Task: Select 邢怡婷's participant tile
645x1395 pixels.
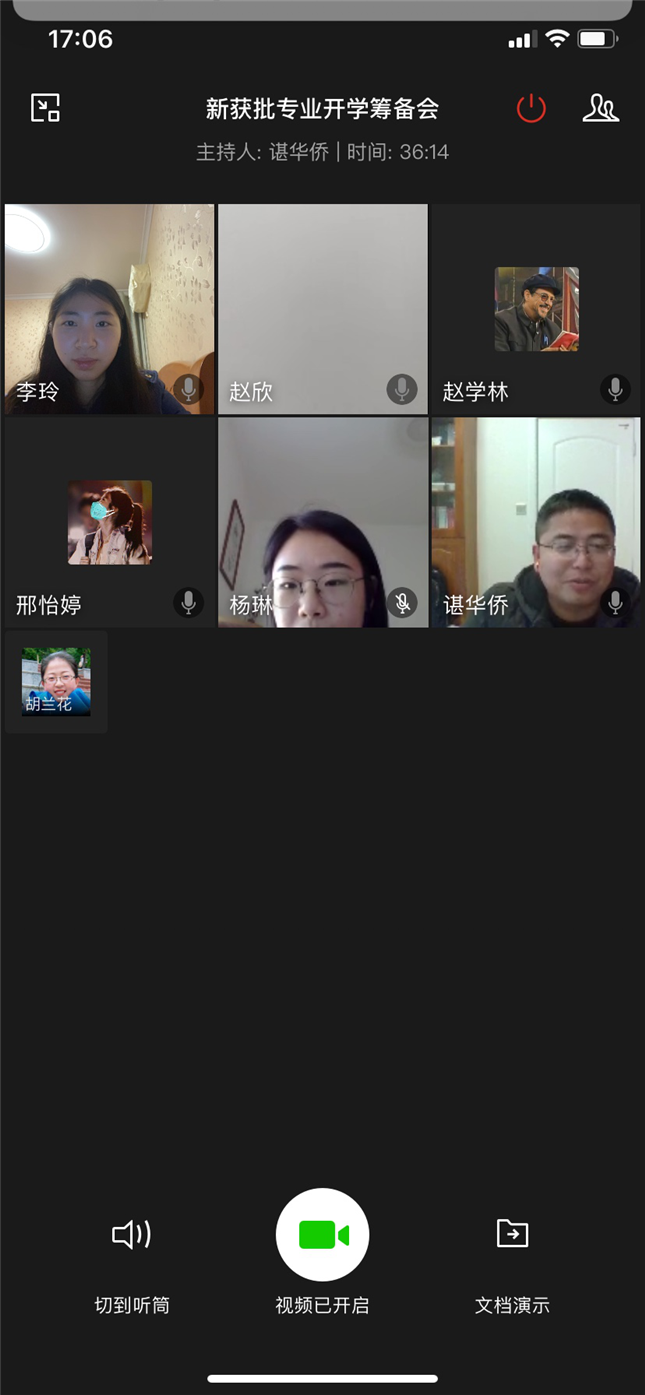Action: [109, 522]
